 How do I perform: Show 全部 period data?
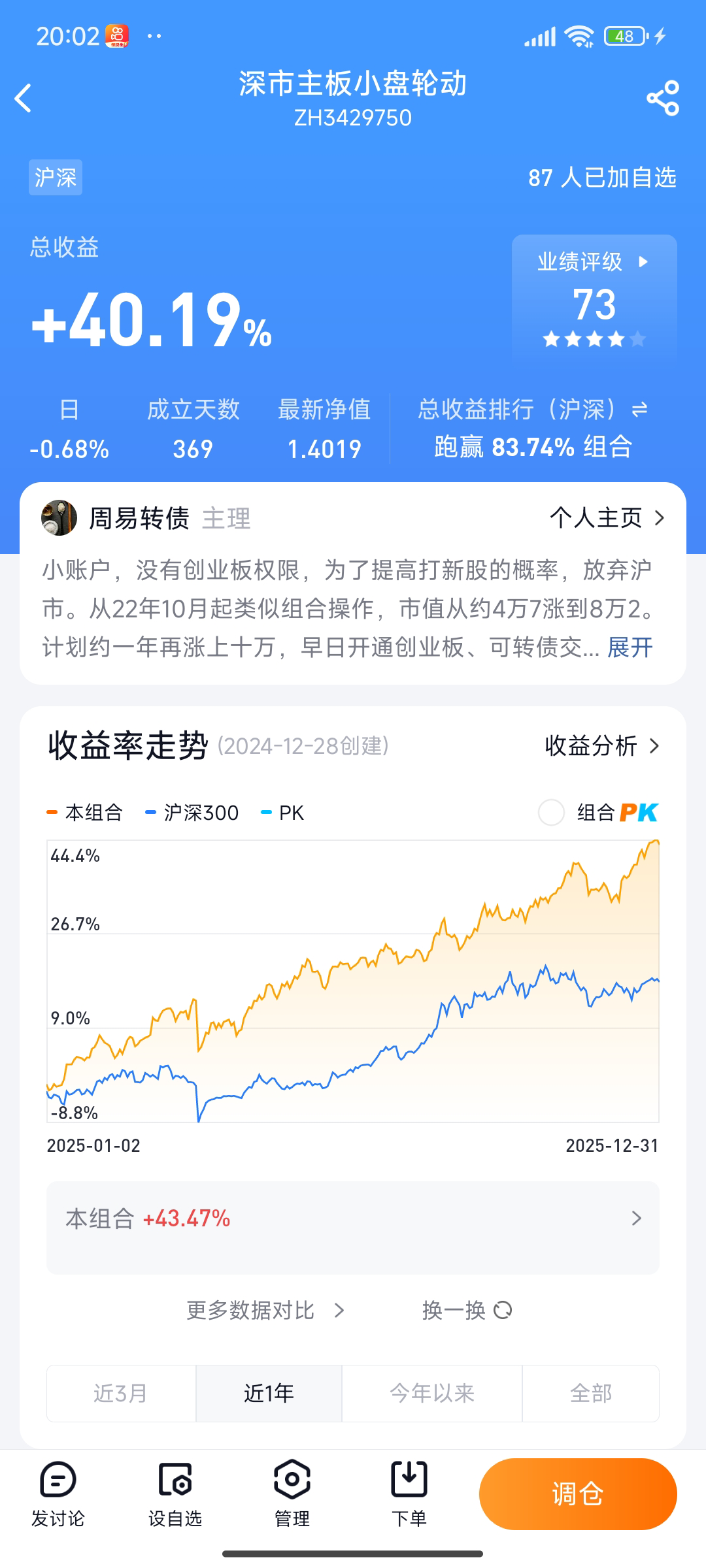click(x=590, y=1394)
